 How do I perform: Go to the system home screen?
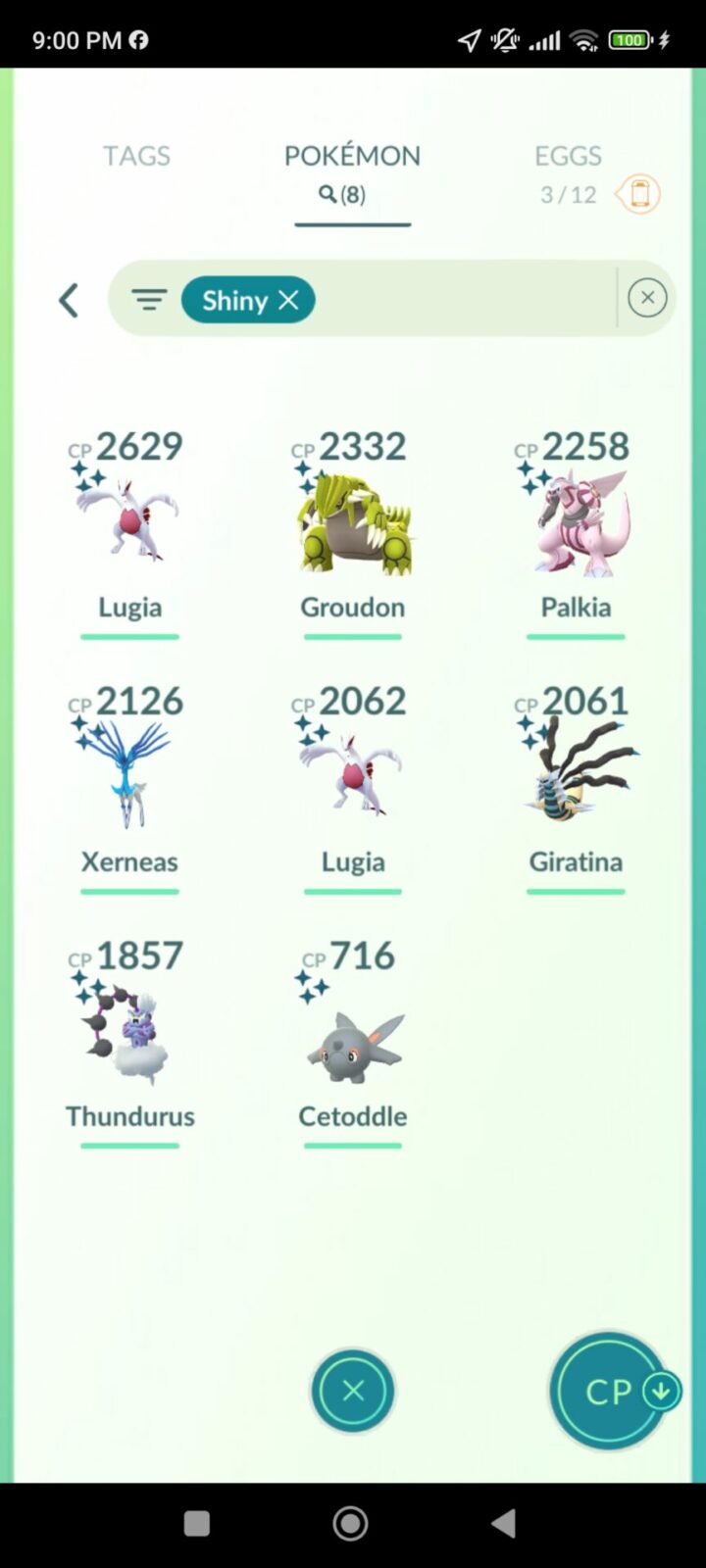coord(350,1523)
